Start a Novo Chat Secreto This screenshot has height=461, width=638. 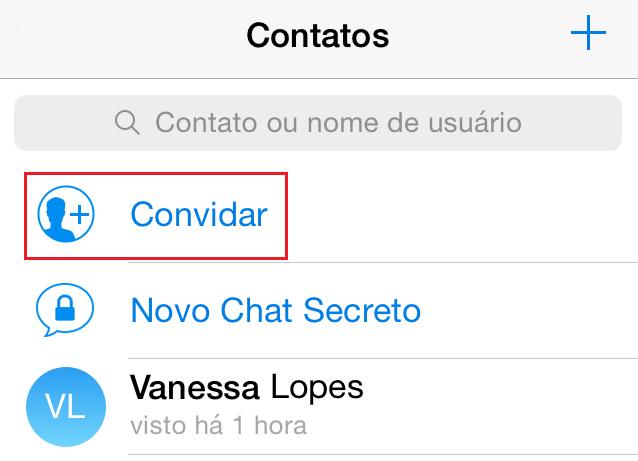[275, 310]
